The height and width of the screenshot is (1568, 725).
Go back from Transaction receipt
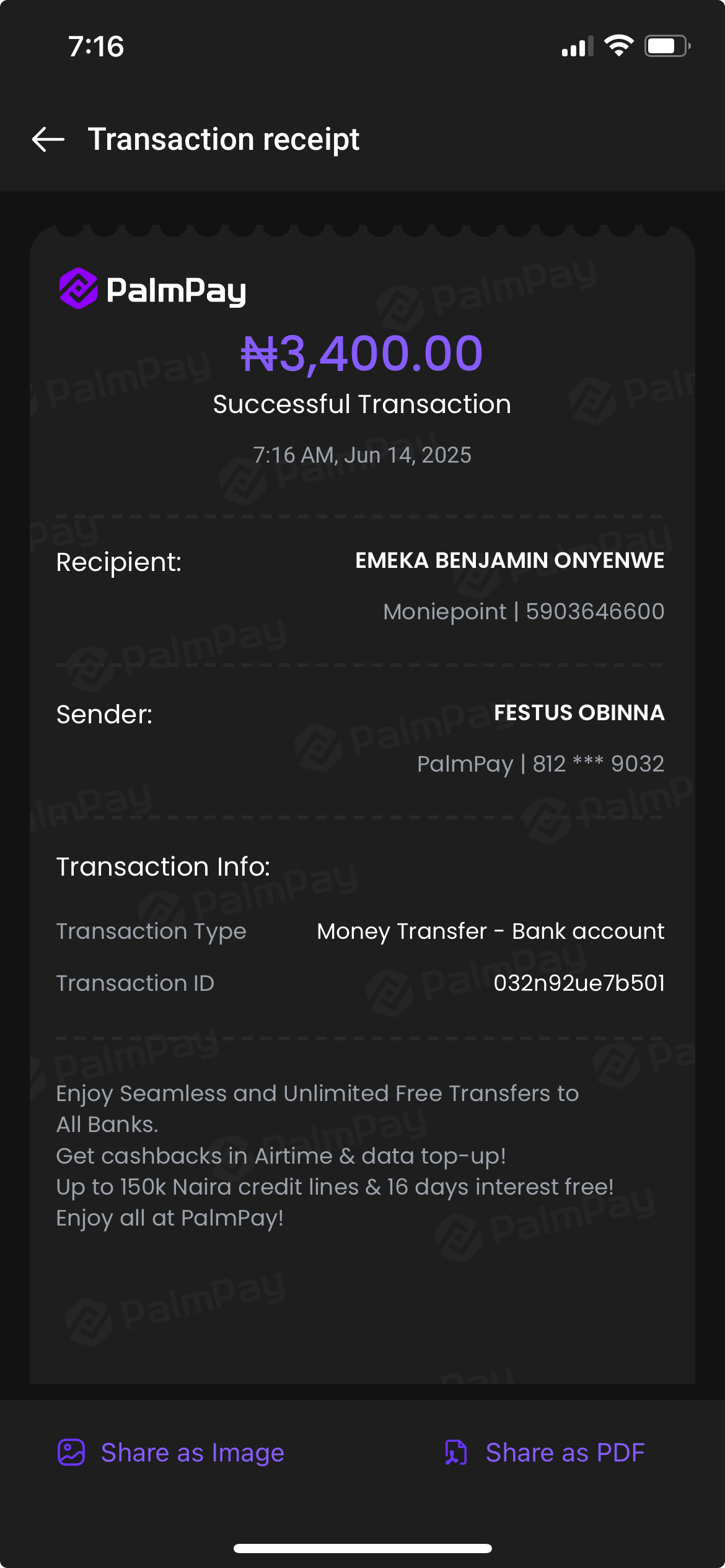click(48, 139)
